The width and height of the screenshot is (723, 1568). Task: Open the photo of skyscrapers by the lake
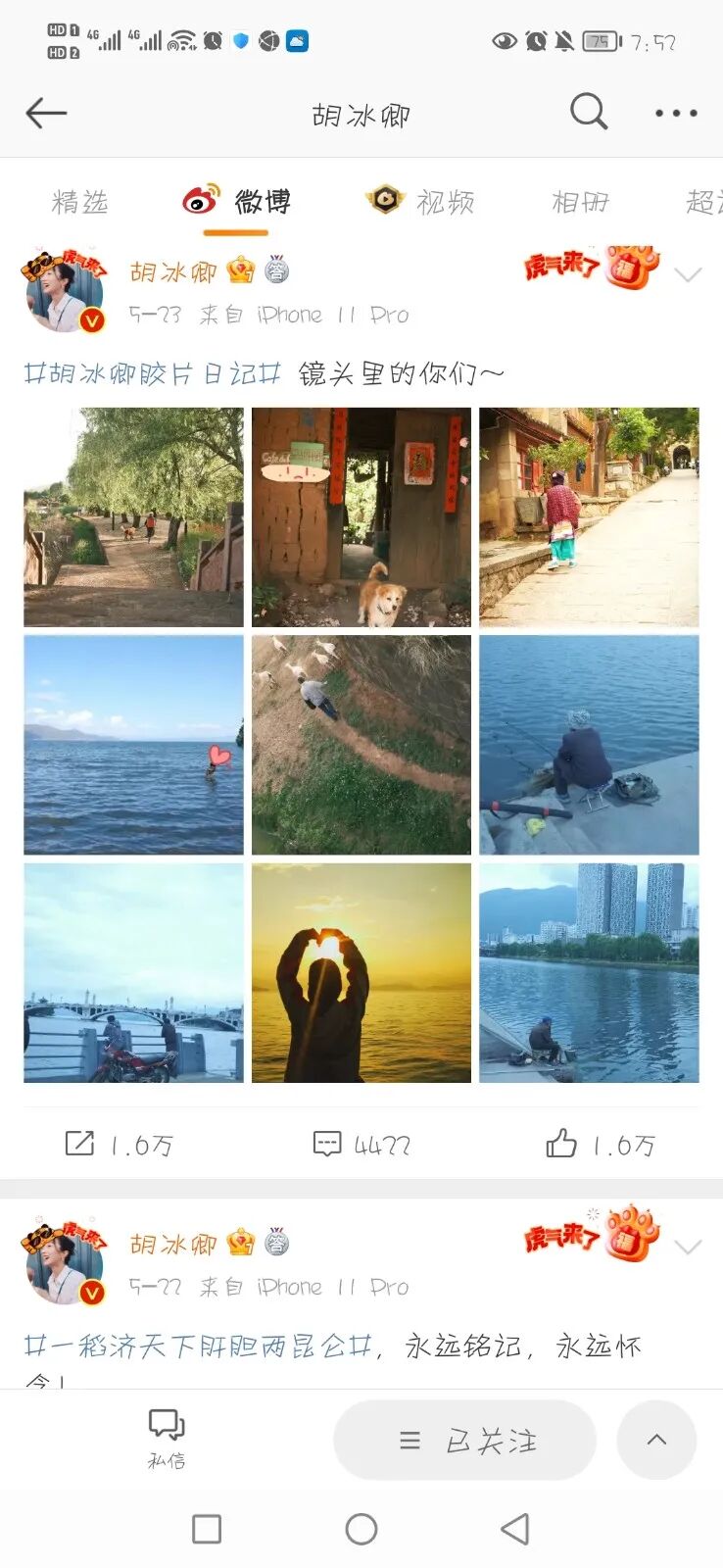(589, 972)
